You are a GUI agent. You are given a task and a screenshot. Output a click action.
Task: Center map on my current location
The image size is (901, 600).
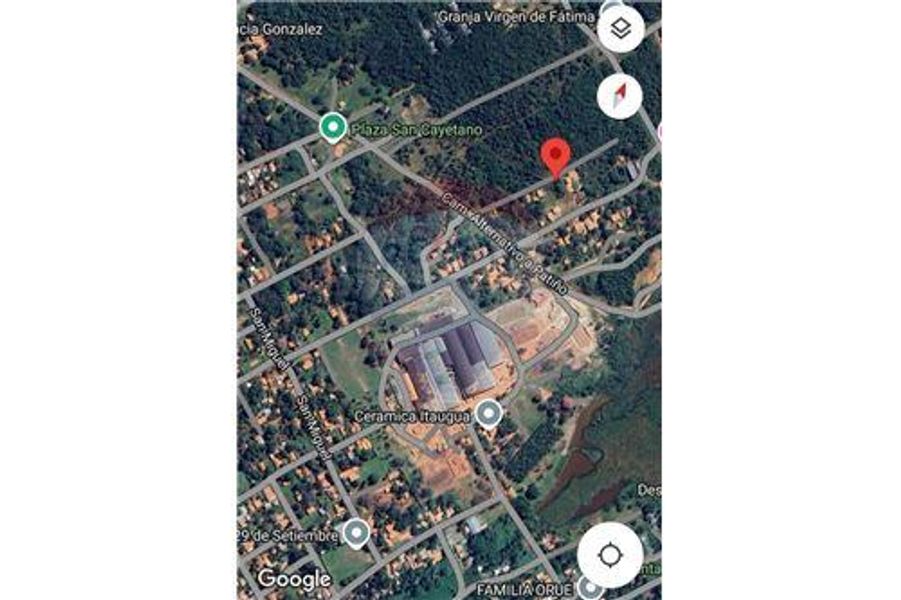(x=610, y=555)
